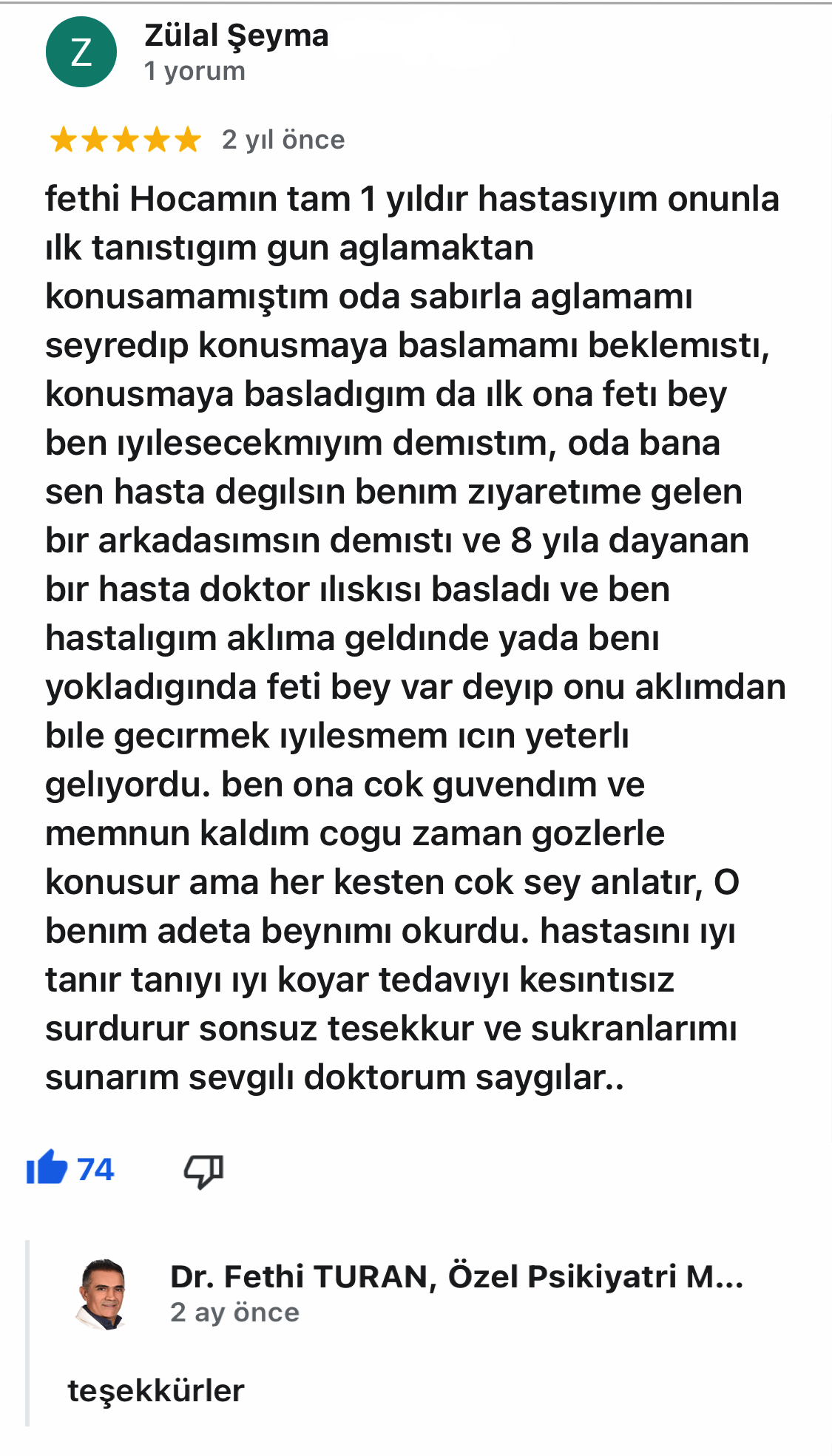Tap the thumbs-up icon with 74 likes
The height and width of the screenshot is (1456, 832).
[47, 1168]
